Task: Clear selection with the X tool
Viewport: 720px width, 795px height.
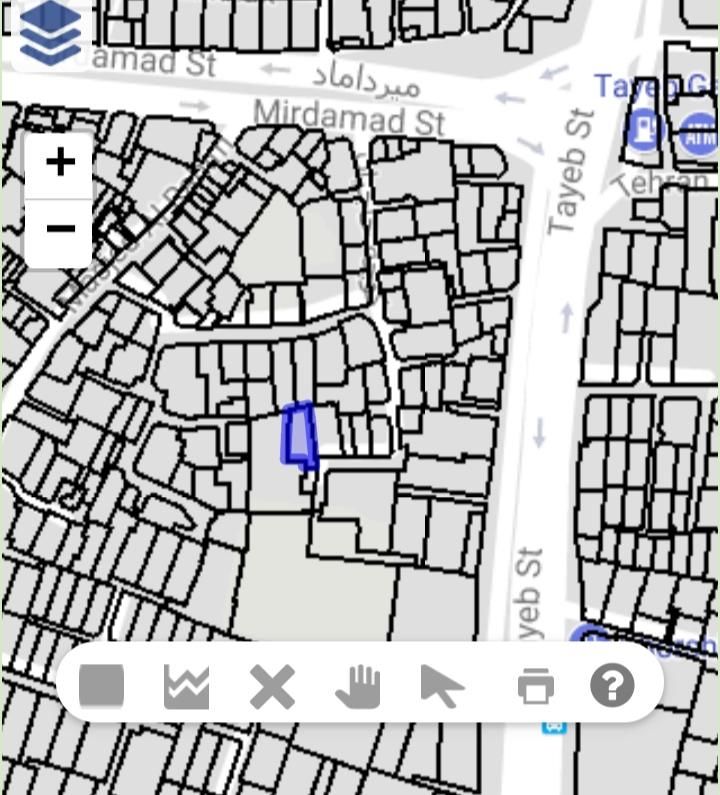Action: (272, 687)
